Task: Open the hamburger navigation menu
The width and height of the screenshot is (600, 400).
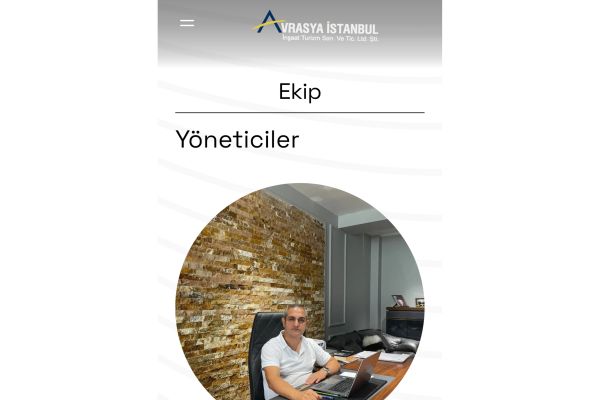Action: 187,23
